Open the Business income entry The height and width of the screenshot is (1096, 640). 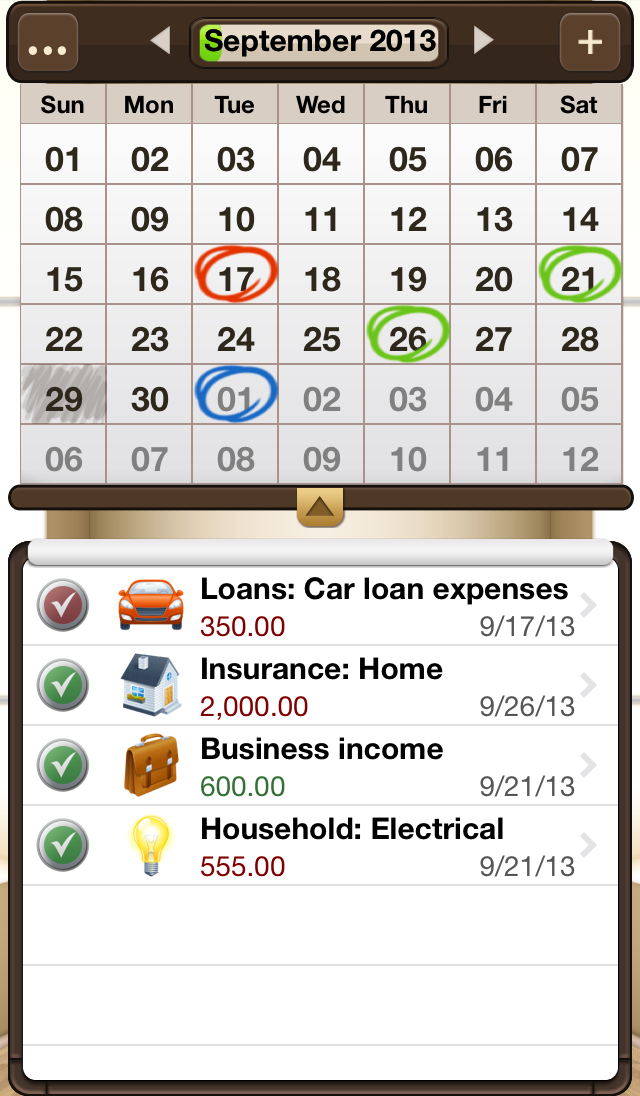(321, 765)
